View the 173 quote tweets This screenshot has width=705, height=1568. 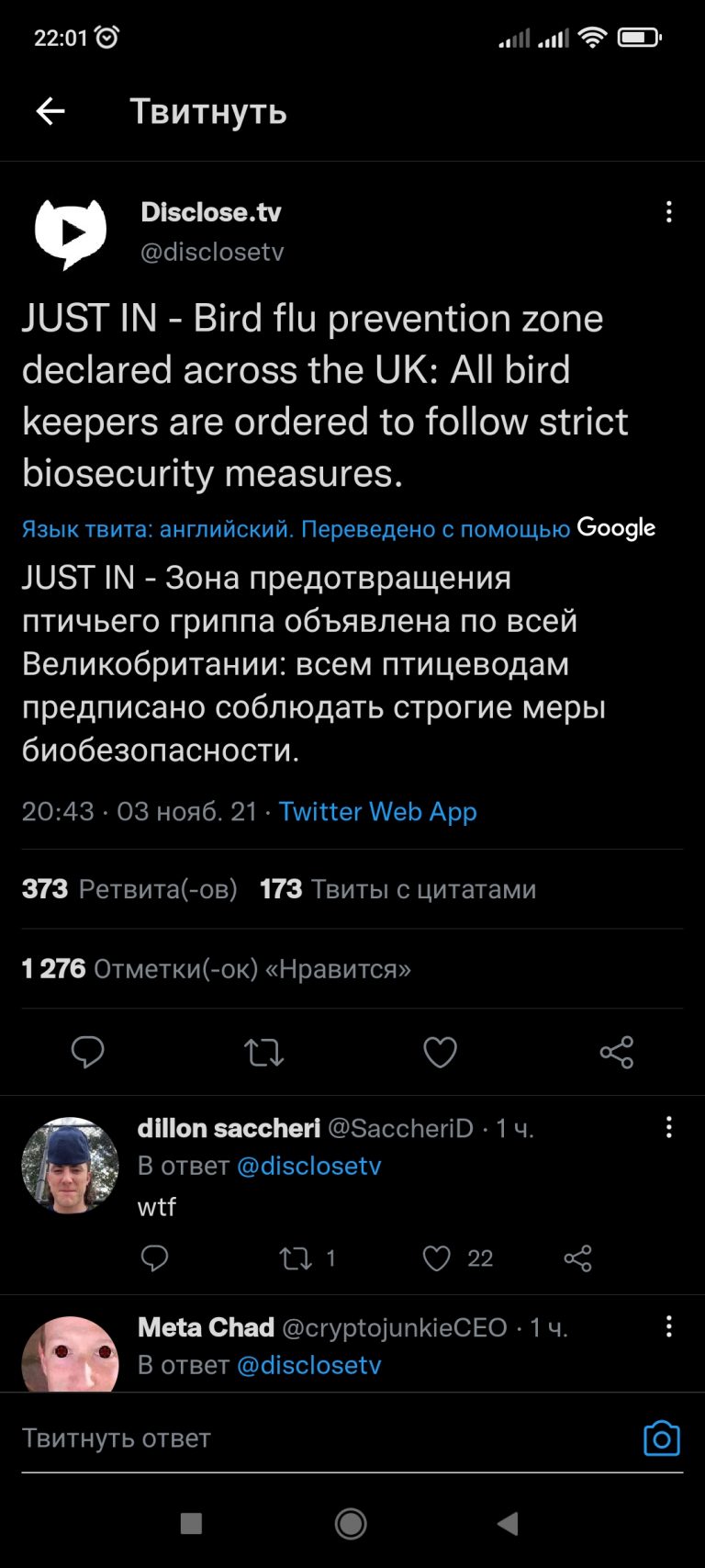pos(397,889)
